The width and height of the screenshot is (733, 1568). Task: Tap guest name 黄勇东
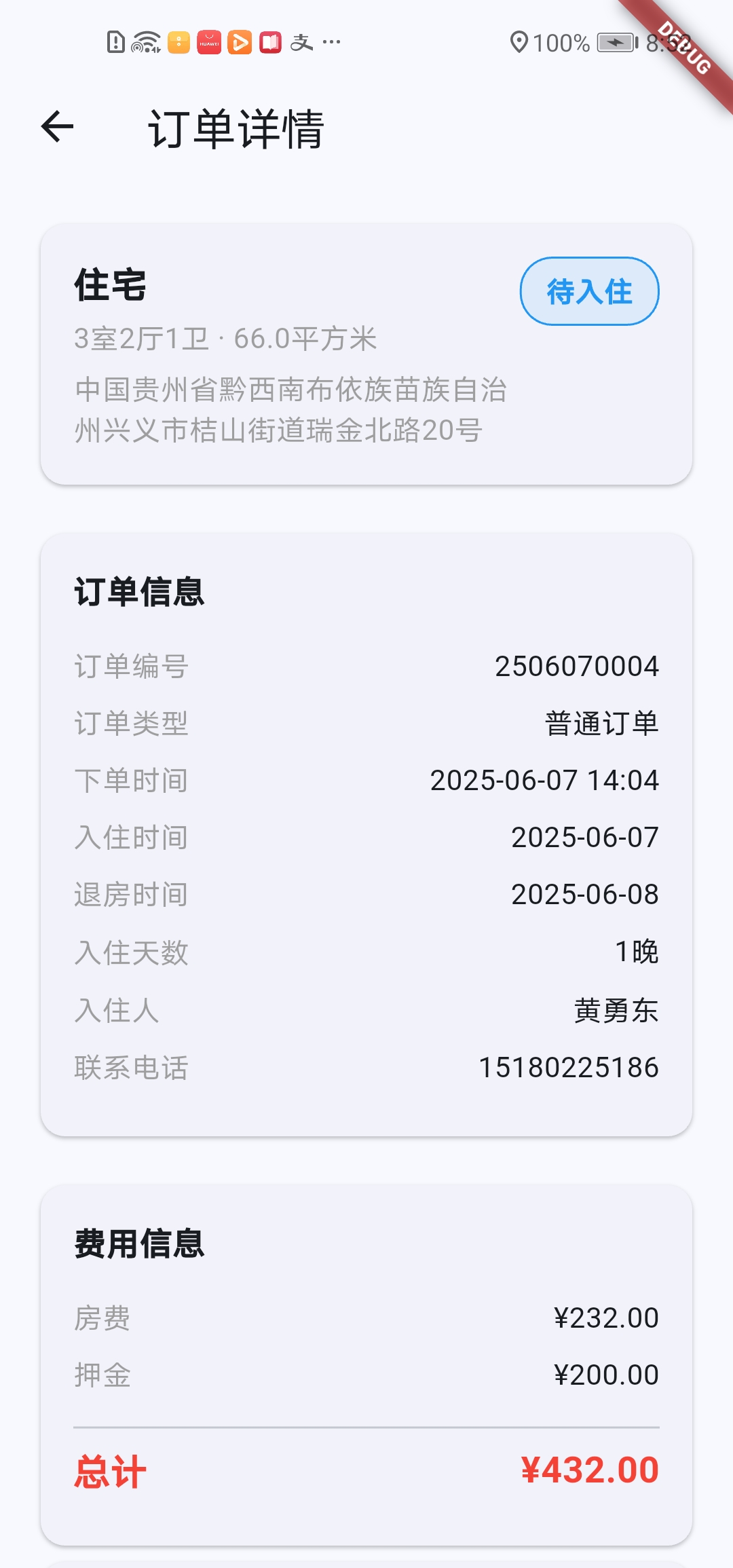618,1009
